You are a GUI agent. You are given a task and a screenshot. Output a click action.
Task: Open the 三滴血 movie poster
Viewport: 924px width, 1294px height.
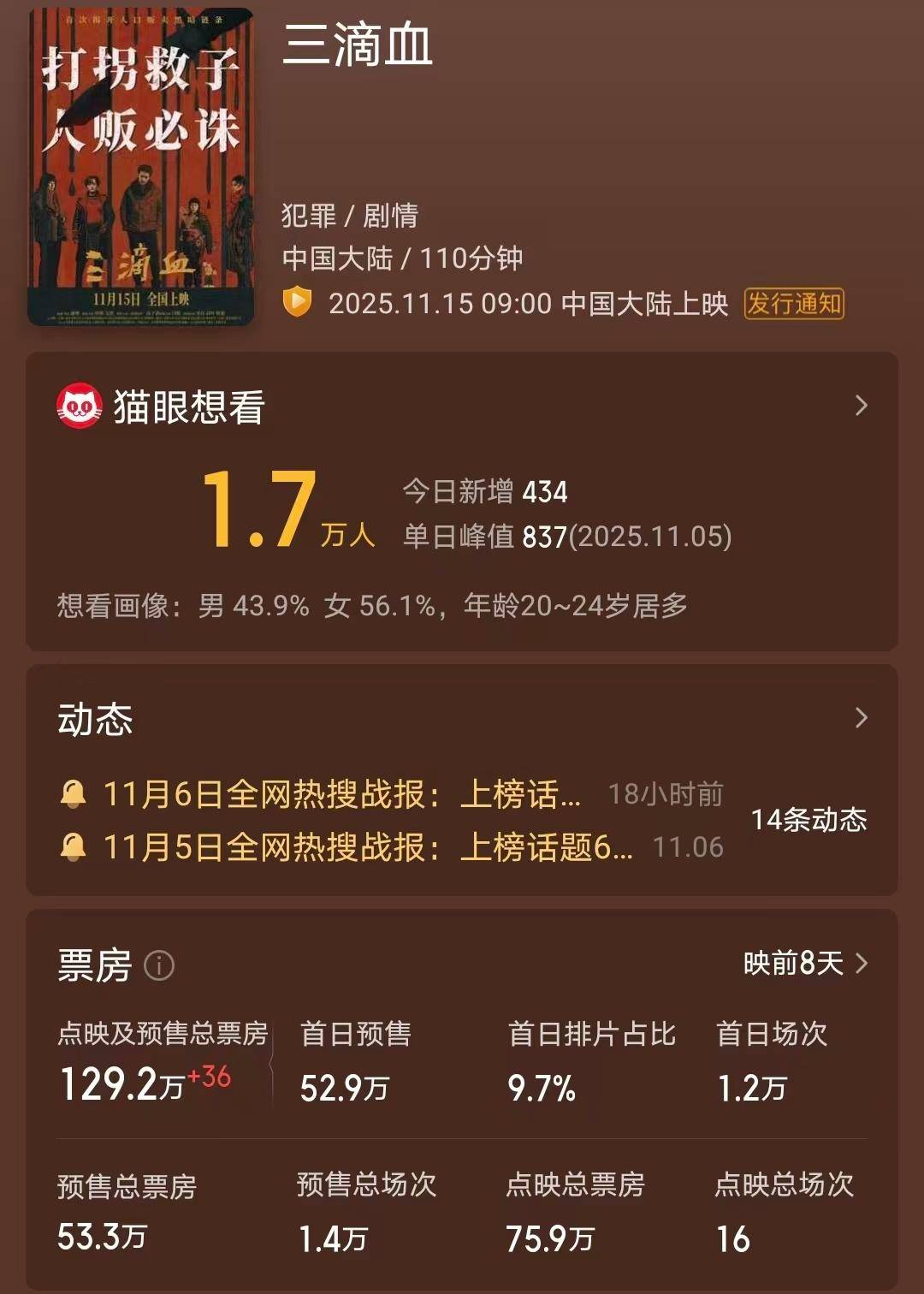pos(141,166)
